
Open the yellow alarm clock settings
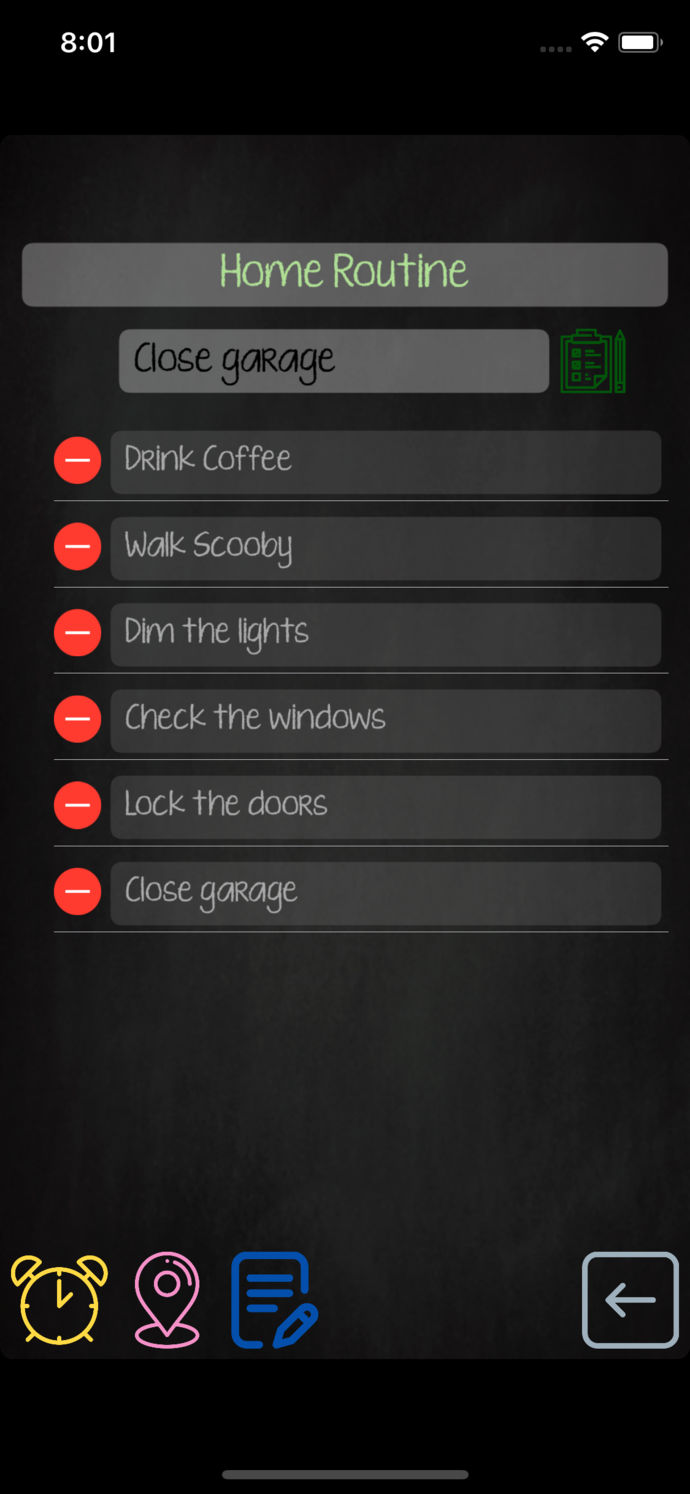click(60, 1299)
